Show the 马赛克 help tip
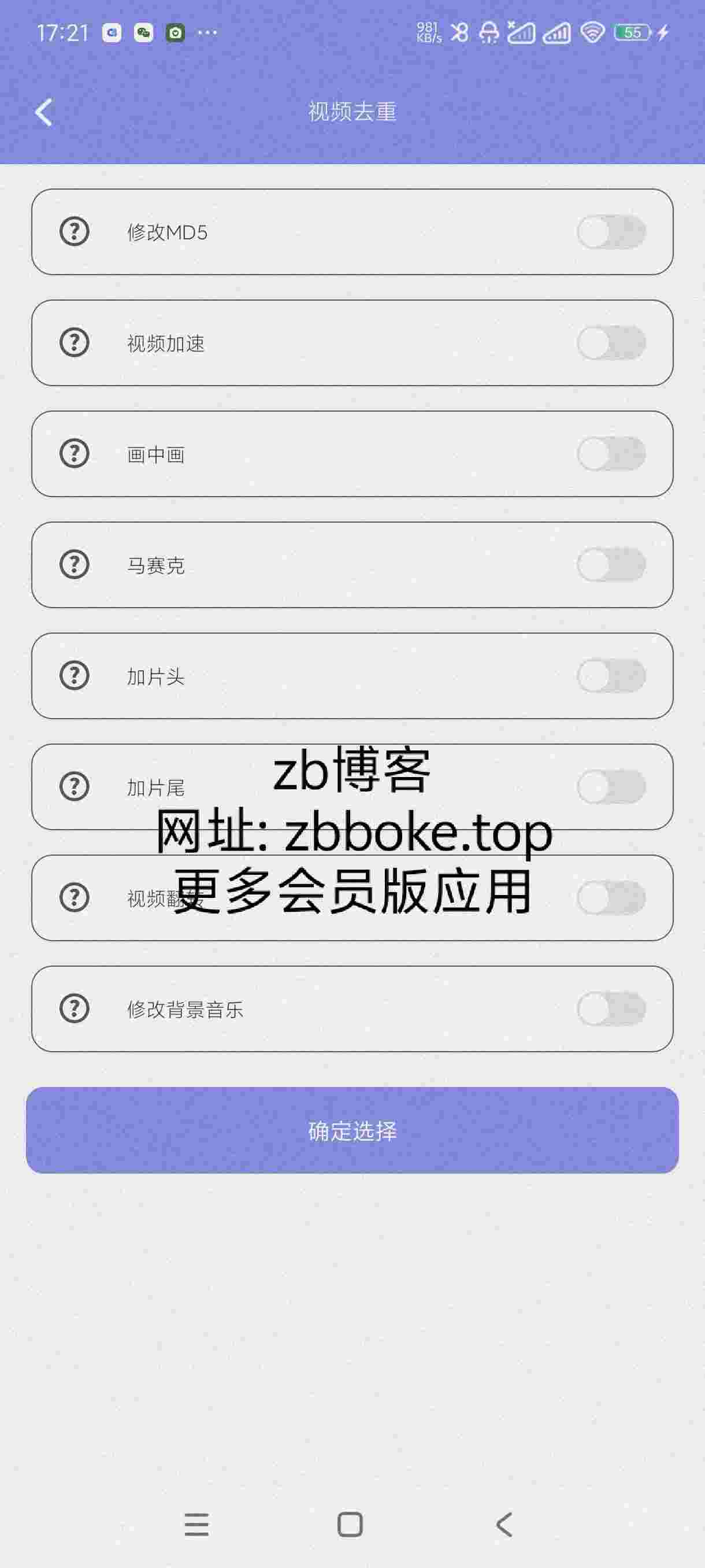 (74, 565)
